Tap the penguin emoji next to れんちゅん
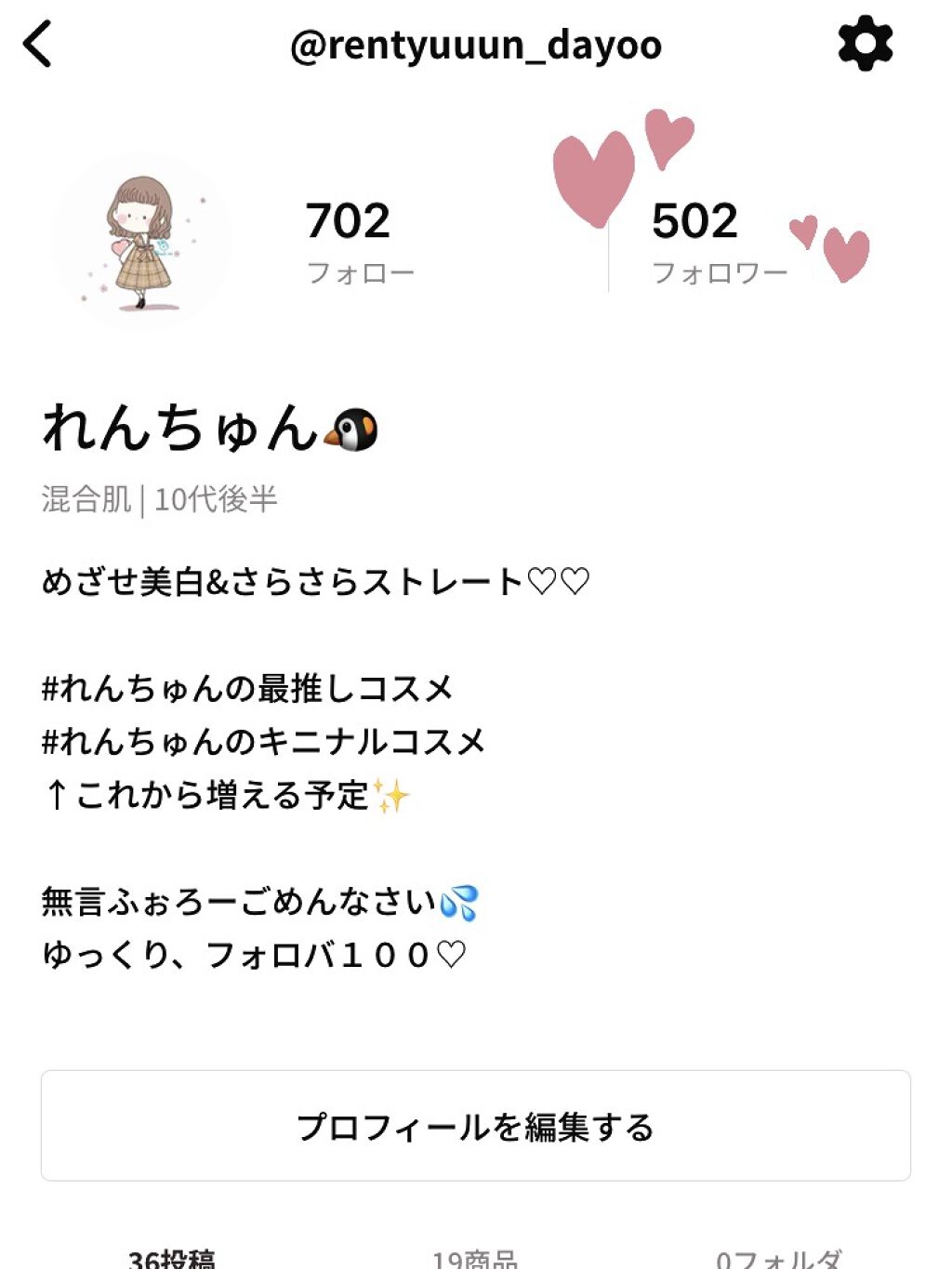952x1269 pixels. (x=355, y=427)
